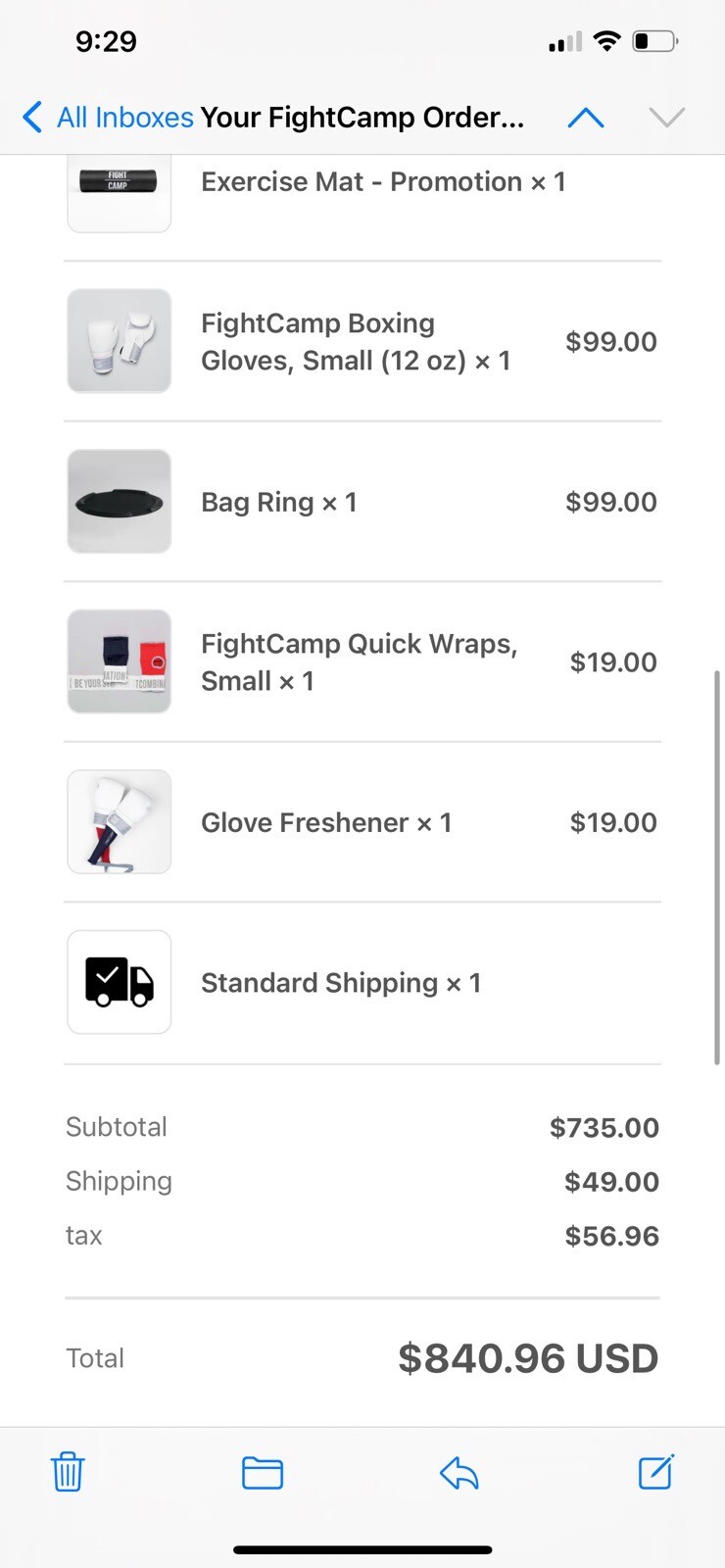This screenshot has height=1568, width=725.
Task: Tap the blue back chevron icon
Action: [31, 117]
